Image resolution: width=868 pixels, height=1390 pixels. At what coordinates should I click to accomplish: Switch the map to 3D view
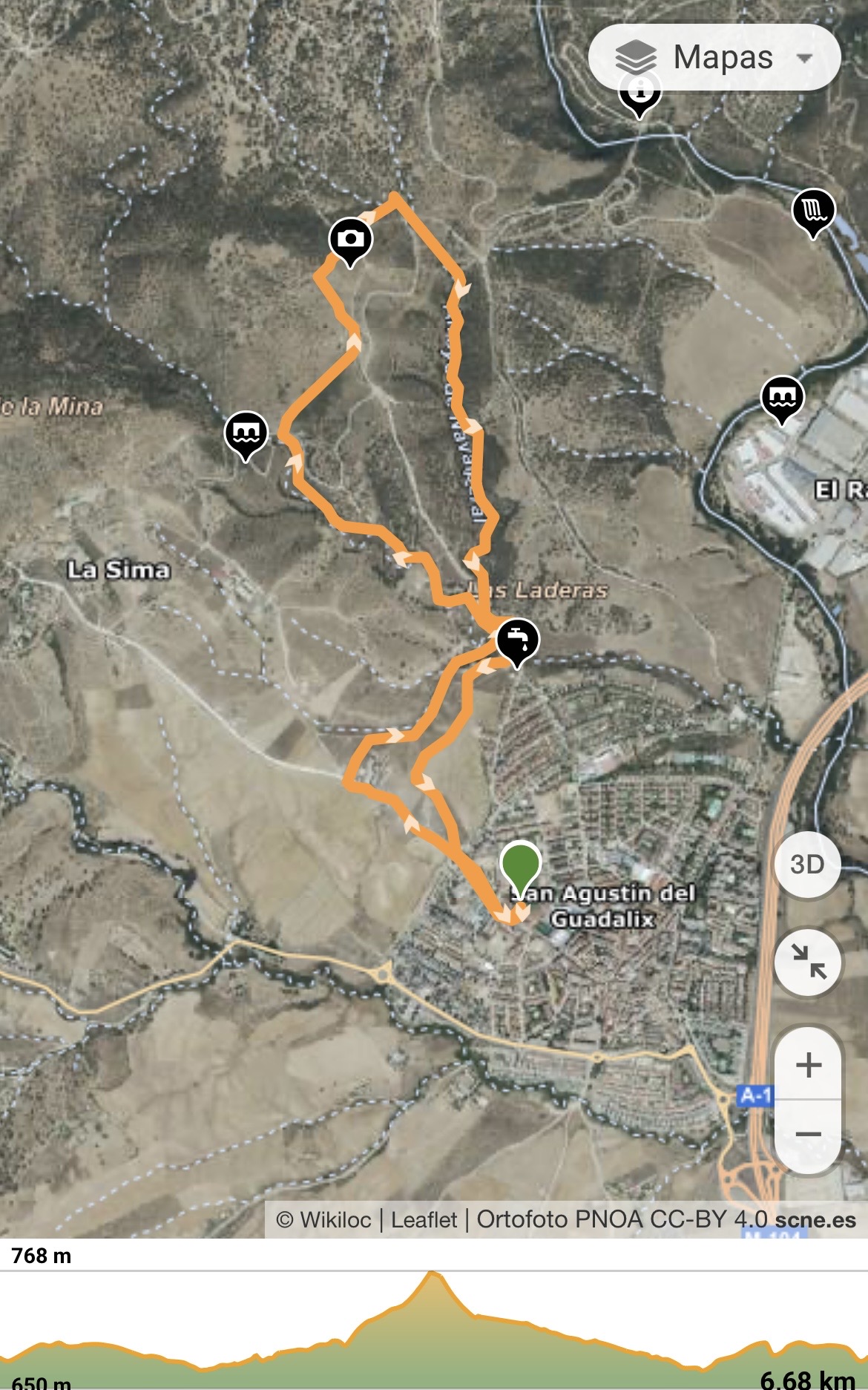[x=807, y=865]
